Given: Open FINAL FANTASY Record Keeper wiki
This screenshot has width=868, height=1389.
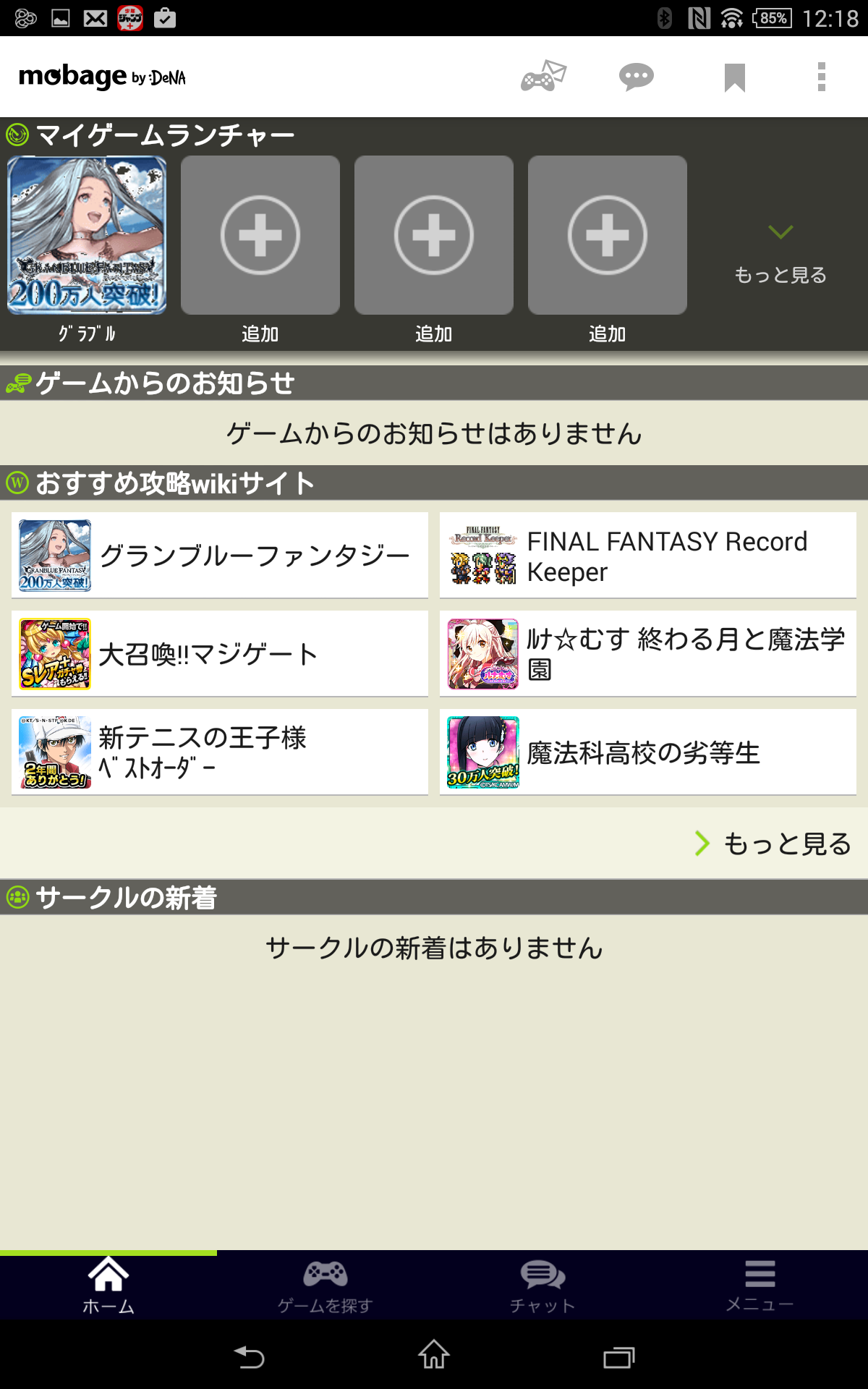Looking at the screenshot, I should point(648,556).
